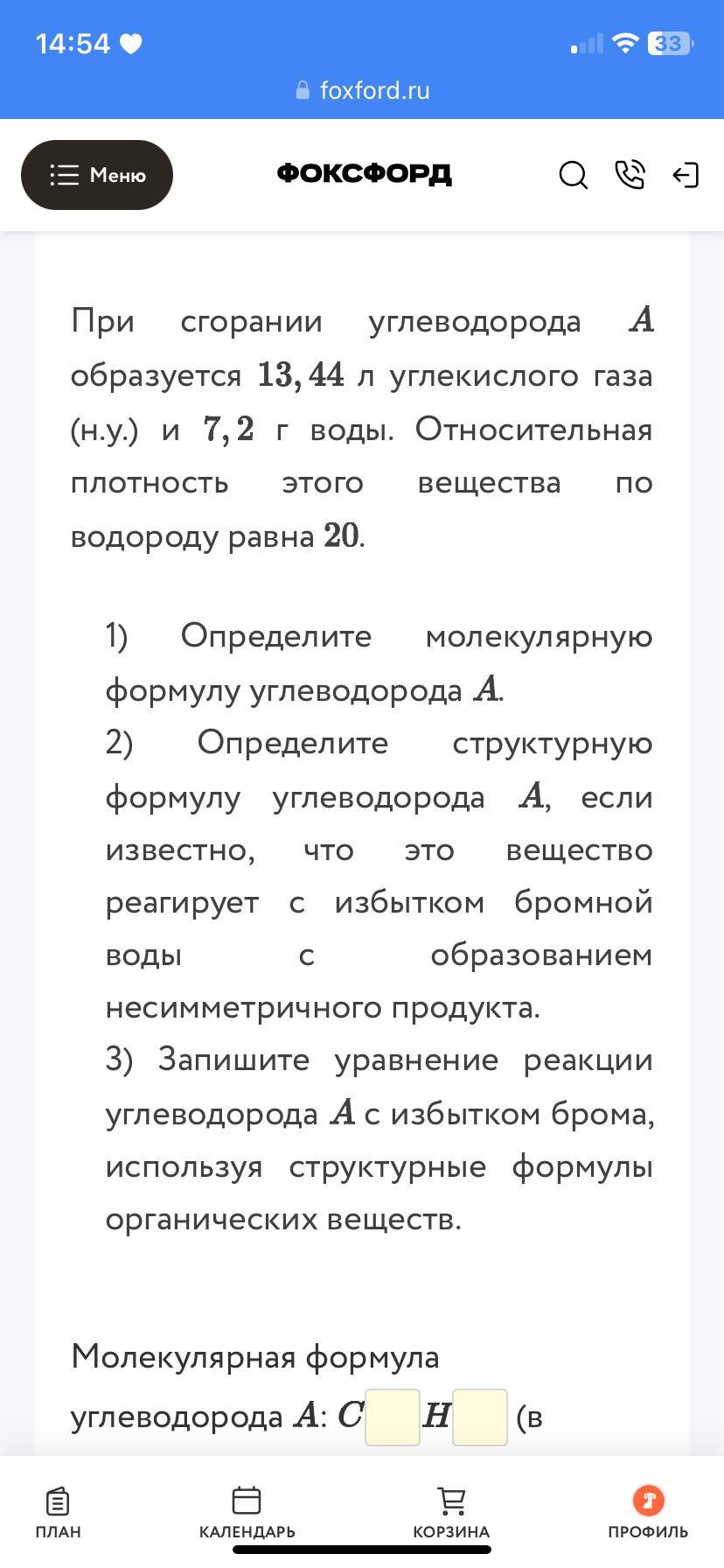
Task: Open the search magnifier icon
Action: (573, 175)
